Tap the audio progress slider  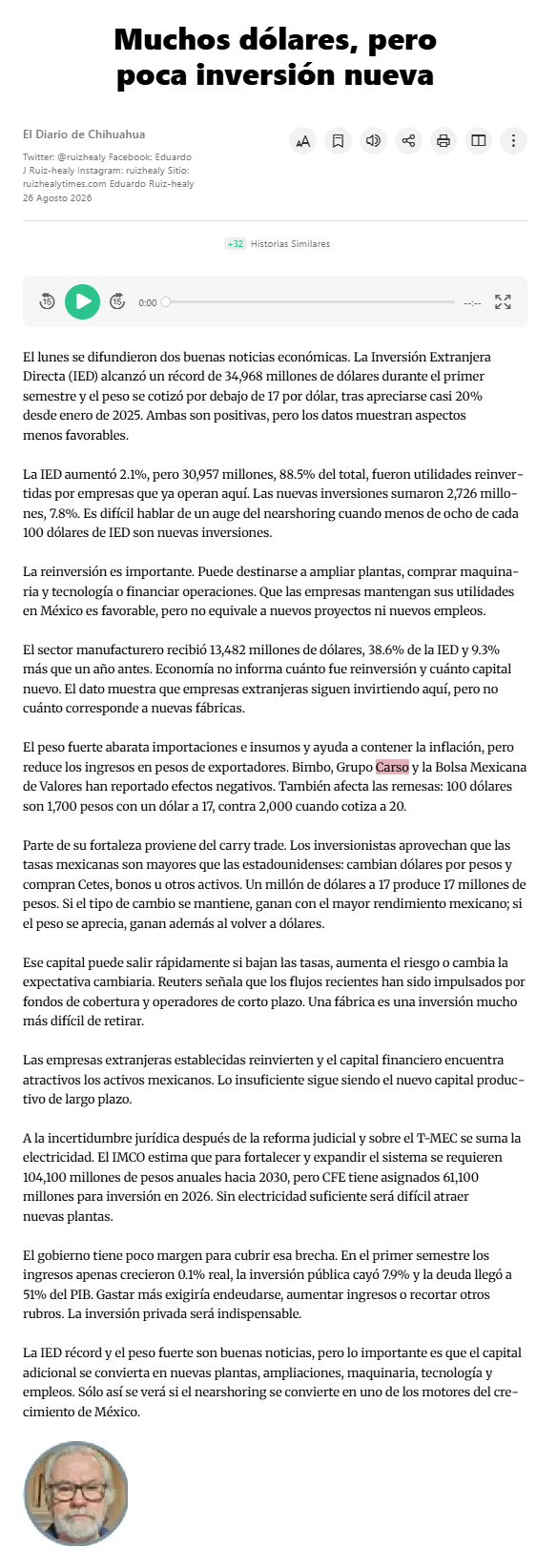coord(308,302)
